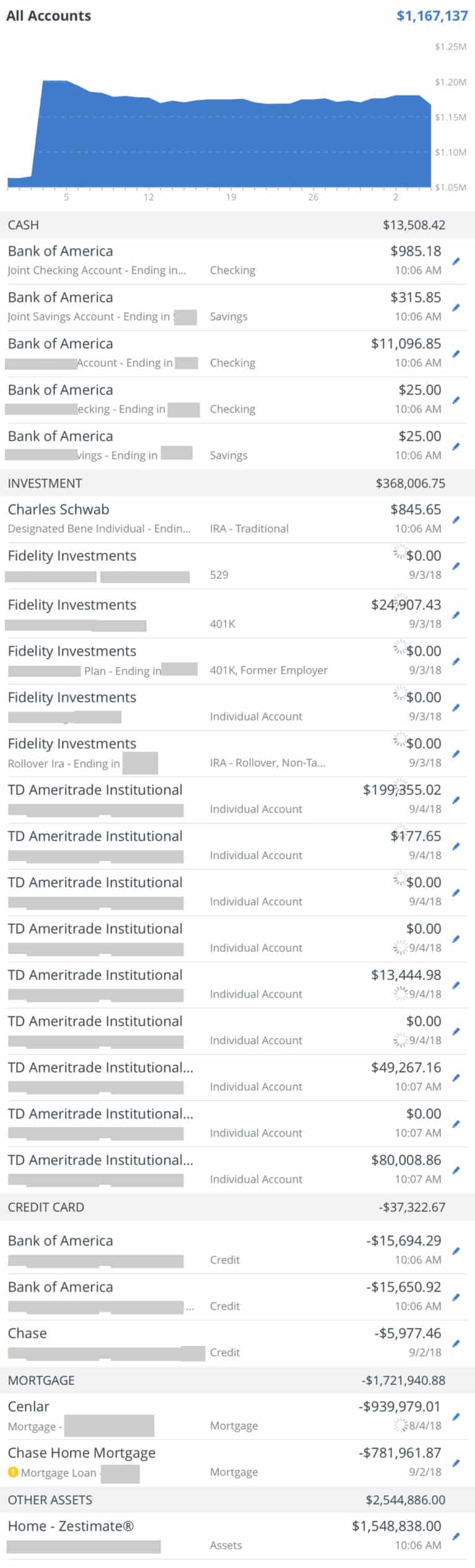Open the Fidelity 401K account with $24,907.43

(72, 605)
